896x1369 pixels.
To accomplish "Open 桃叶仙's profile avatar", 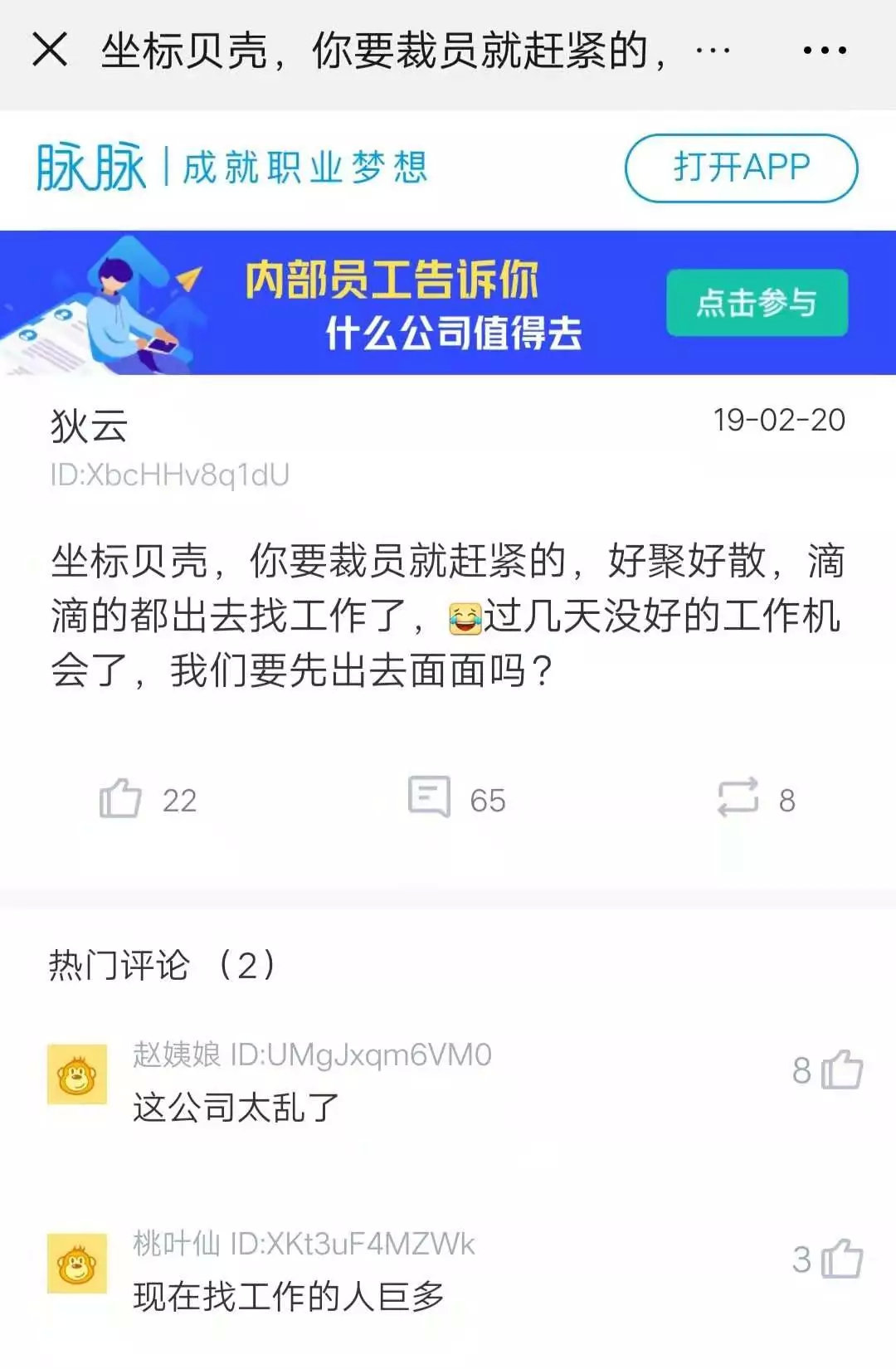I will click(x=77, y=1264).
